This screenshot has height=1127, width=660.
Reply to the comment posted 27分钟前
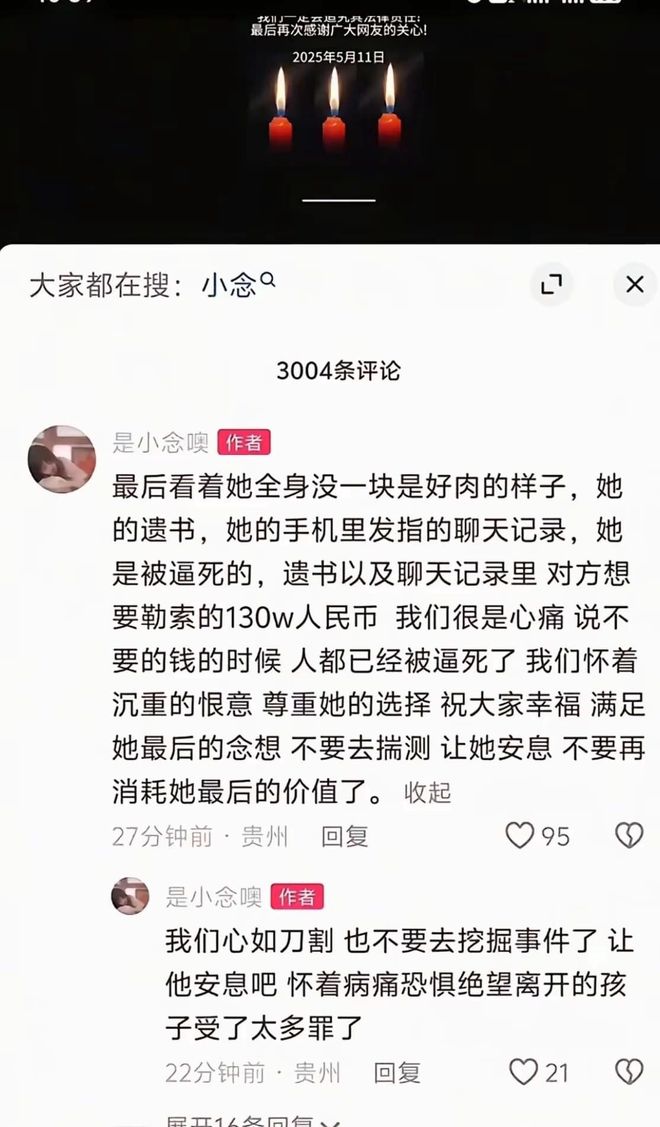tap(344, 836)
